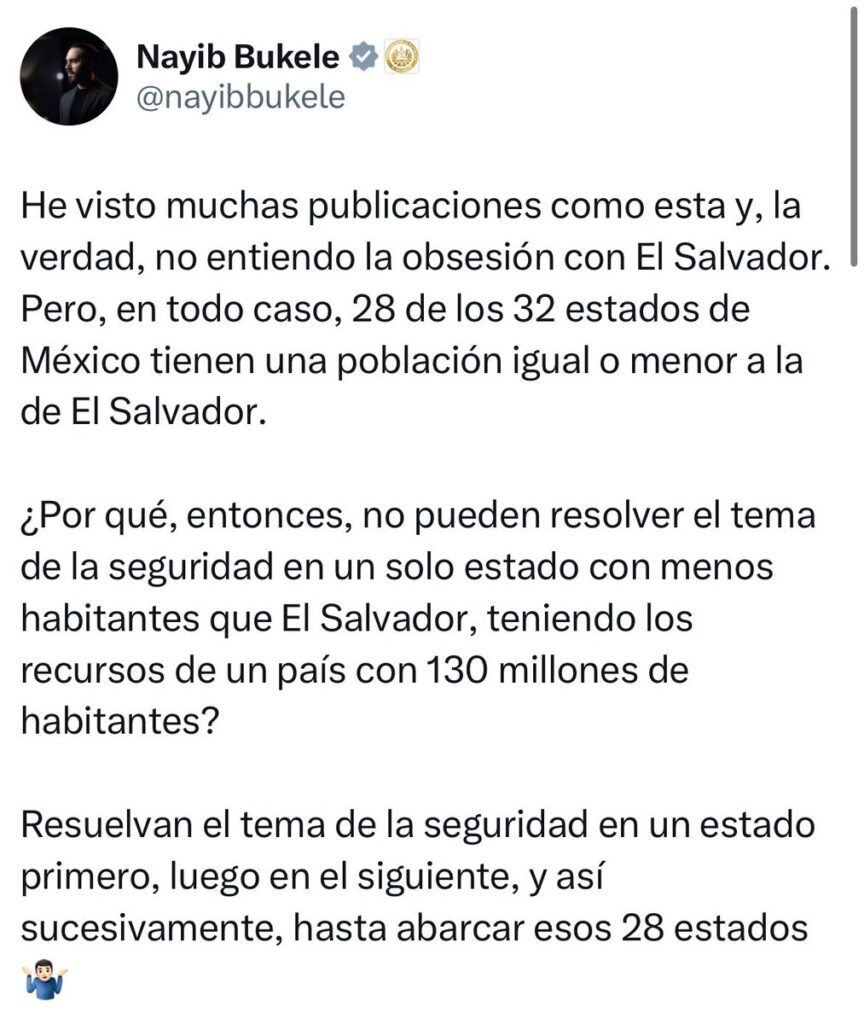Open the @nayibbukele handle

coord(240,98)
